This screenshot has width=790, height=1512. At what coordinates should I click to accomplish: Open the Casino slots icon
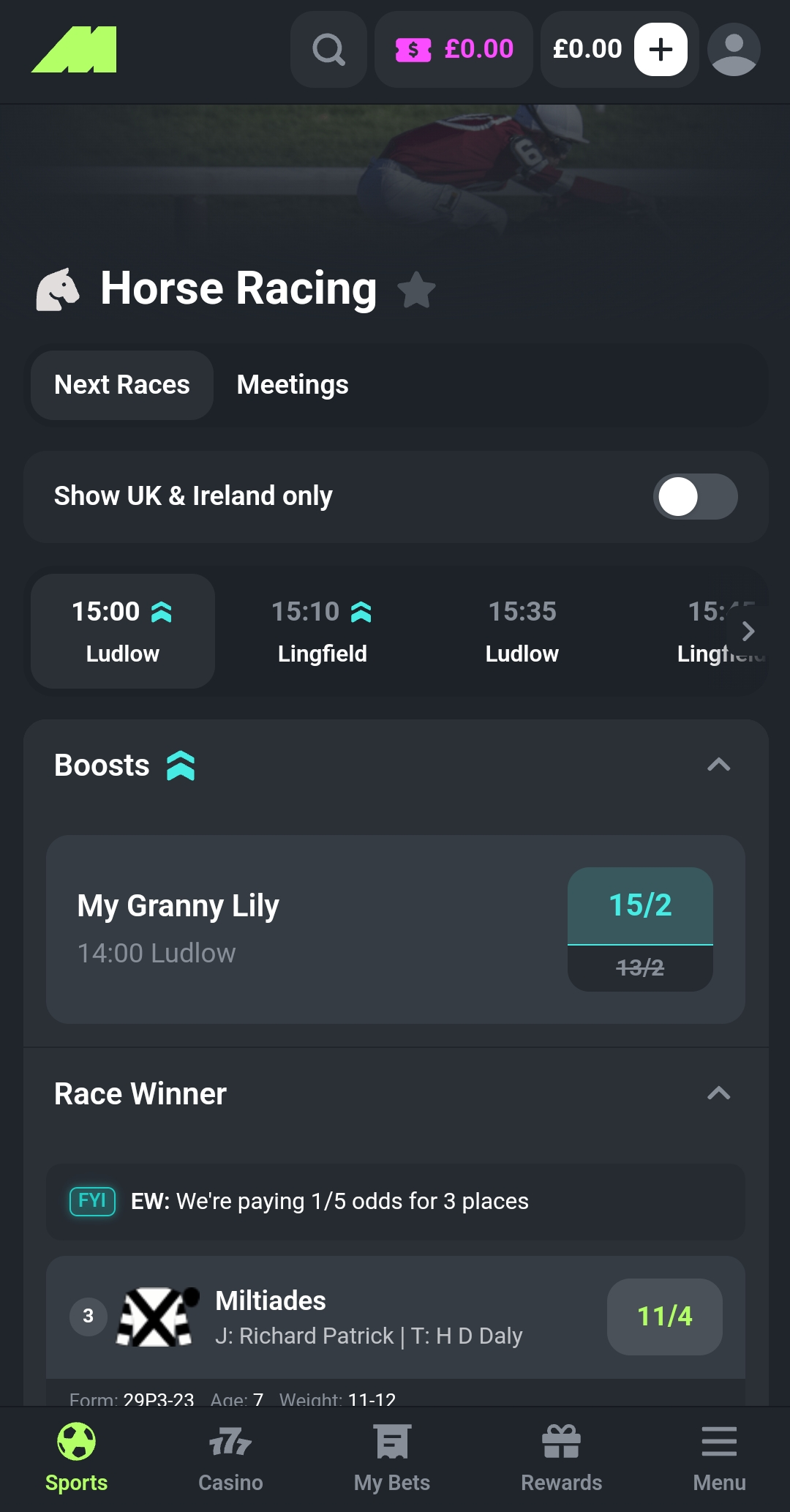(230, 1440)
